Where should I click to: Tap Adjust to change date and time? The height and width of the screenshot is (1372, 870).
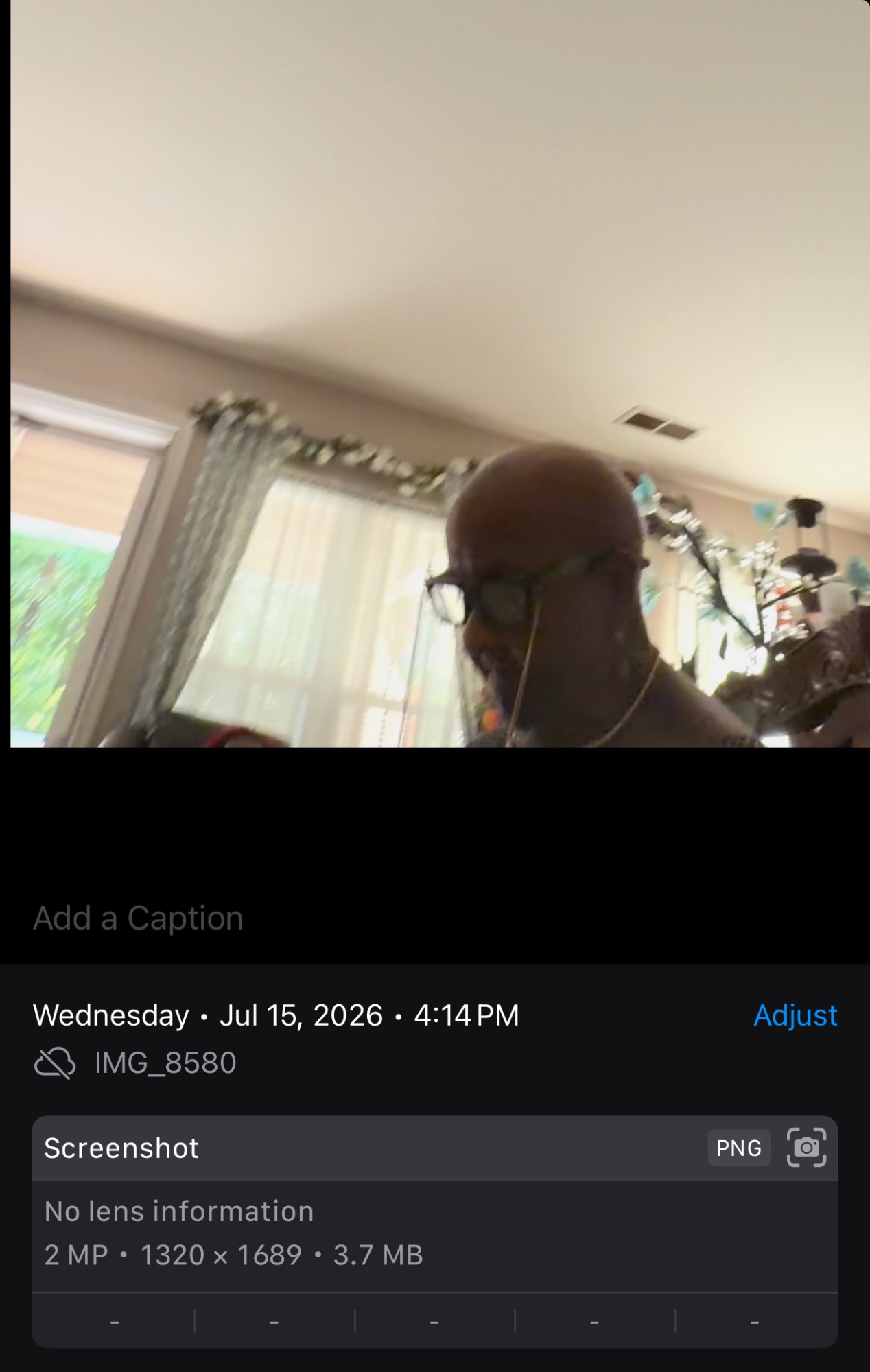[795, 1015]
